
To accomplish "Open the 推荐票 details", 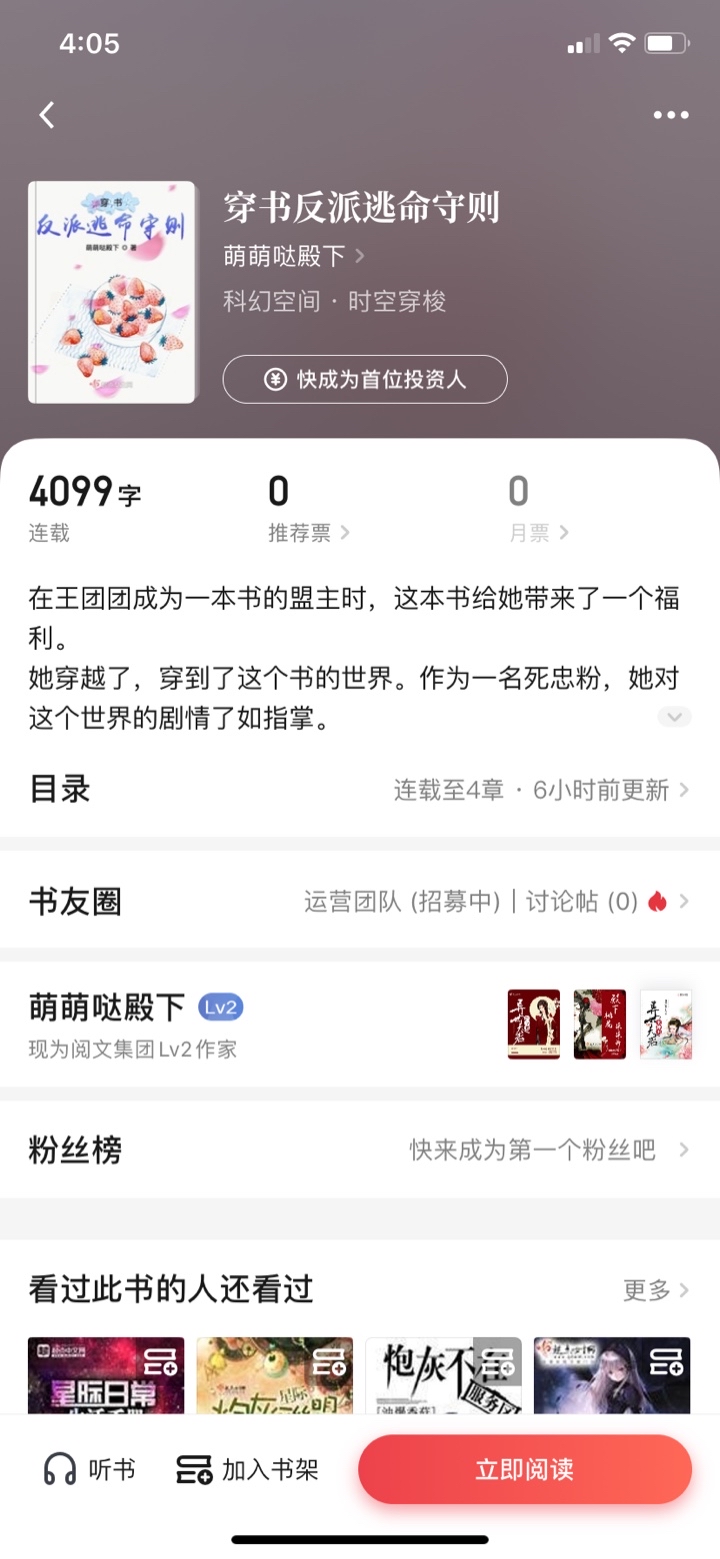I will tap(308, 533).
